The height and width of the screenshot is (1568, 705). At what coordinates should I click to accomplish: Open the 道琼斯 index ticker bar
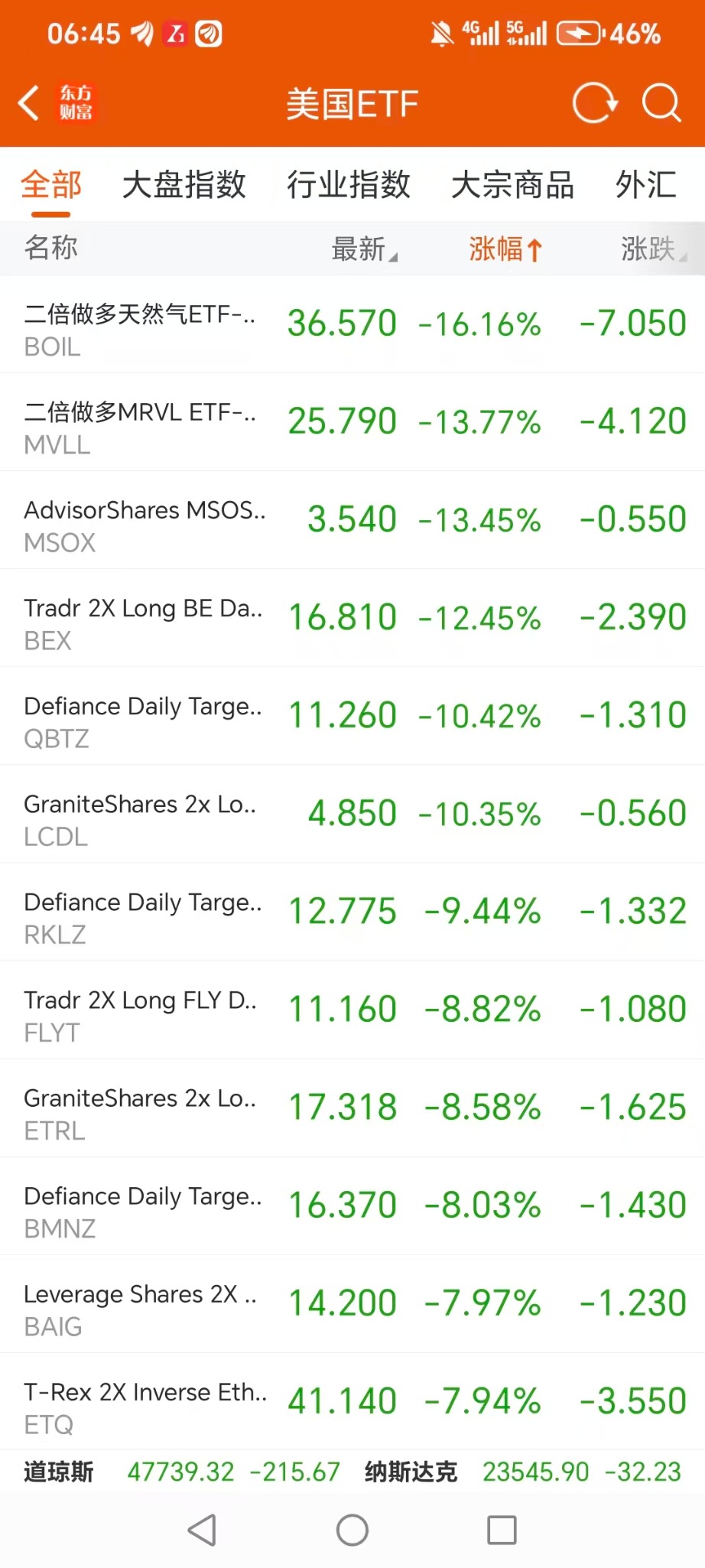182,1472
